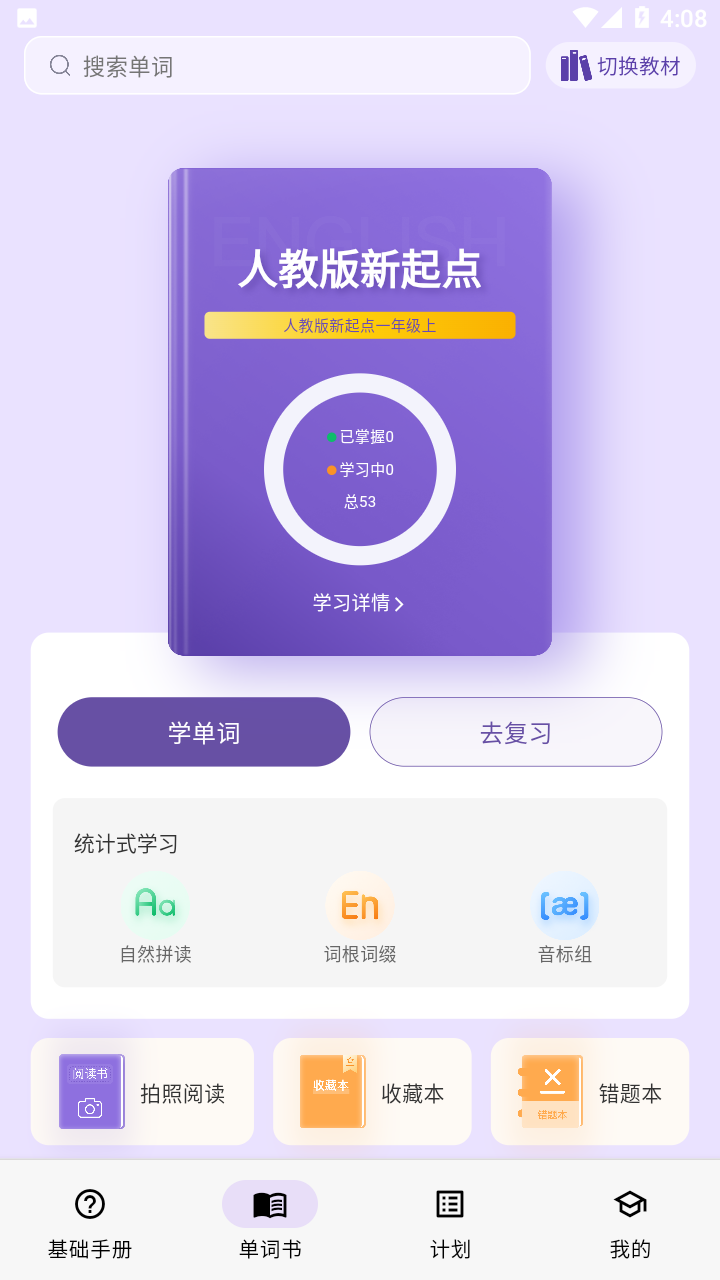Image resolution: width=720 pixels, height=1280 pixels.
Task: Tap the 搜索单词 search field
Action: [277, 66]
